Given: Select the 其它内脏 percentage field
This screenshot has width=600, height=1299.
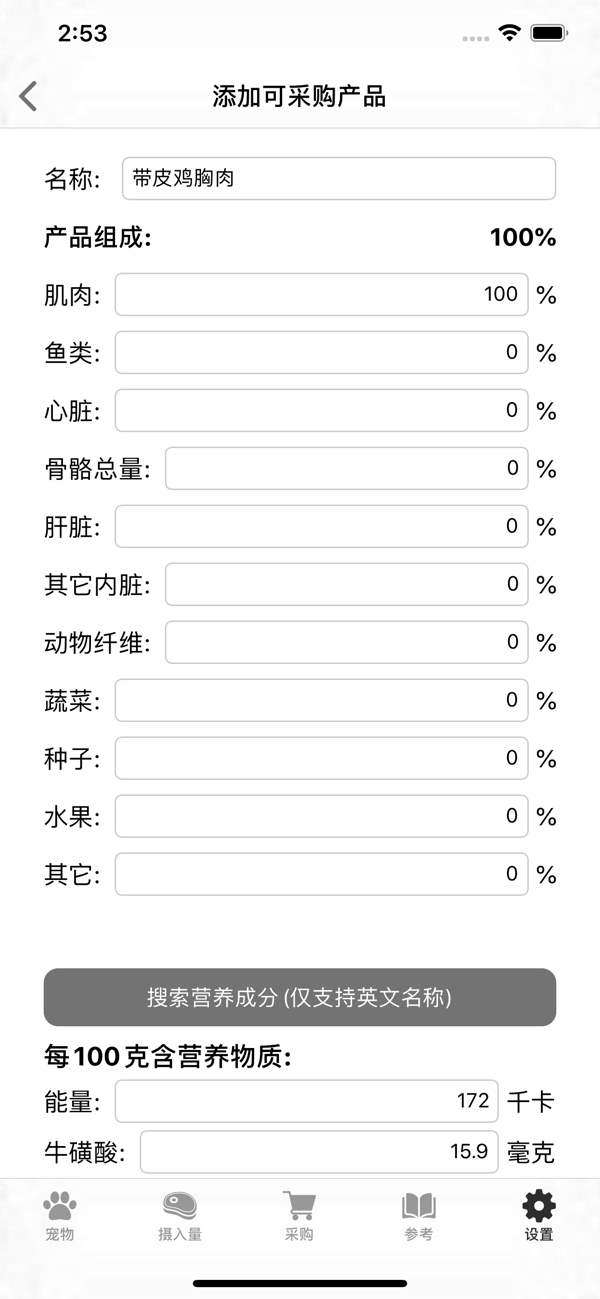Looking at the screenshot, I should [346, 584].
